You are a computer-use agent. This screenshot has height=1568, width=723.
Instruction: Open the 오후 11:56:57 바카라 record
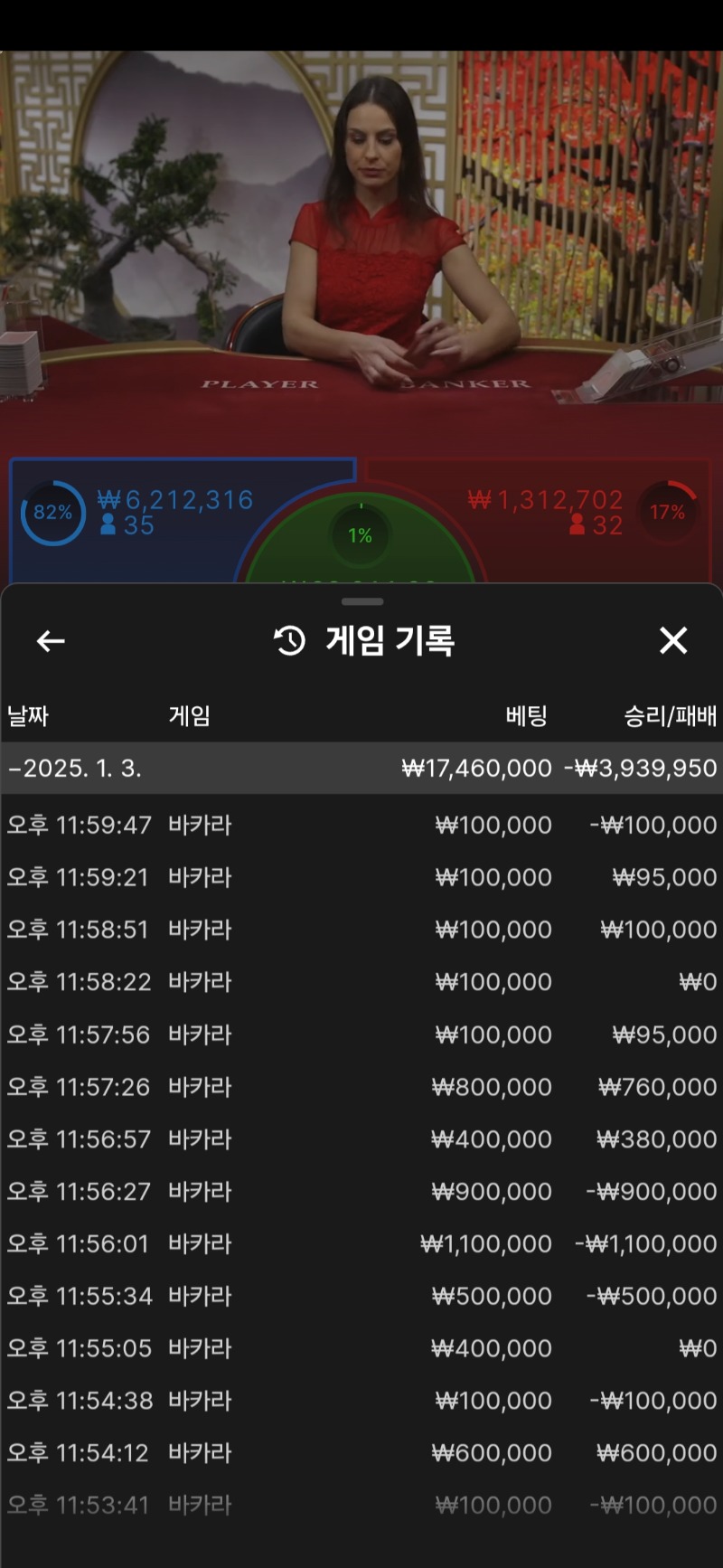[361, 1139]
